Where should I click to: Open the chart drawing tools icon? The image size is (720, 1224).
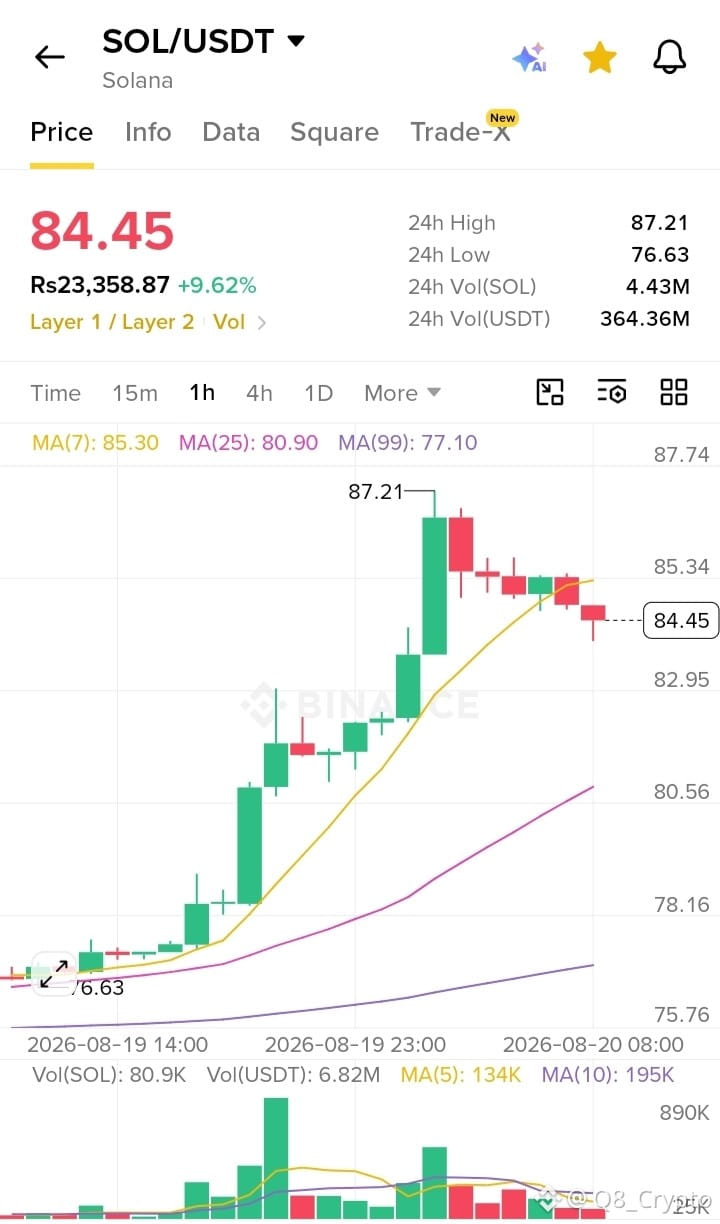point(550,392)
